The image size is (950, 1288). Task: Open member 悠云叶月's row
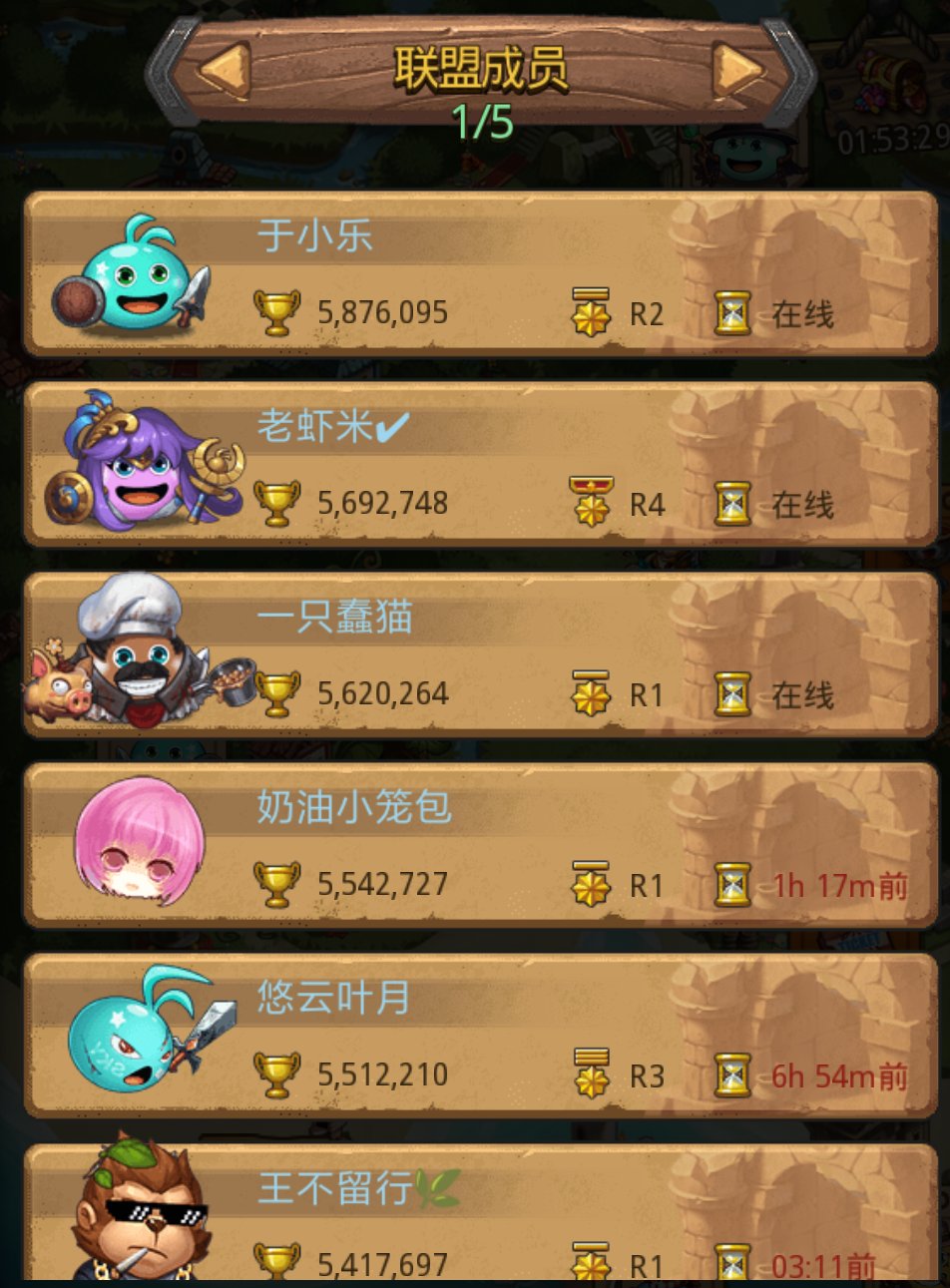point(480,1037)
